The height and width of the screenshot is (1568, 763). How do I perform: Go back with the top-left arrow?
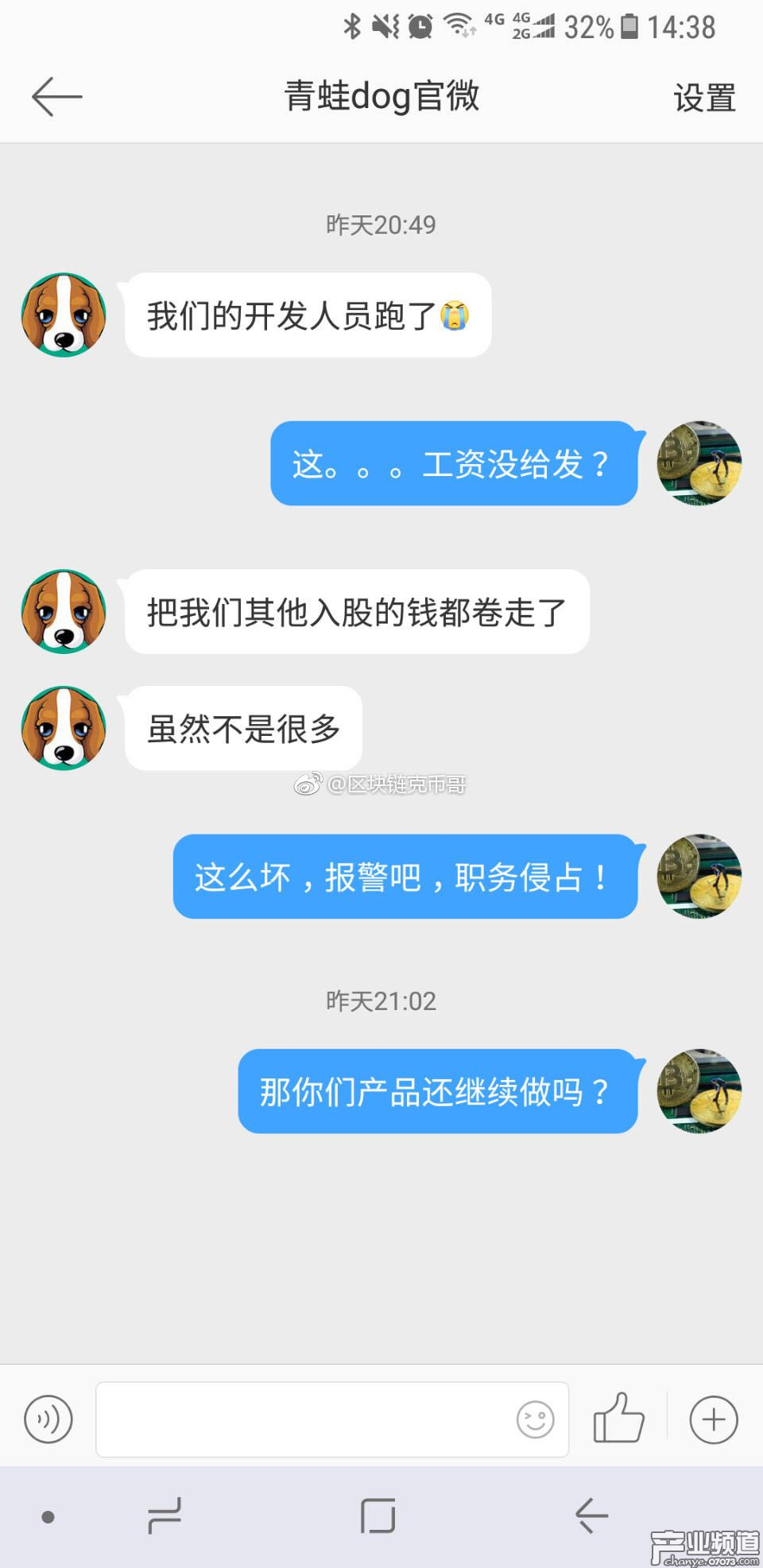click(x=56, y=97)
